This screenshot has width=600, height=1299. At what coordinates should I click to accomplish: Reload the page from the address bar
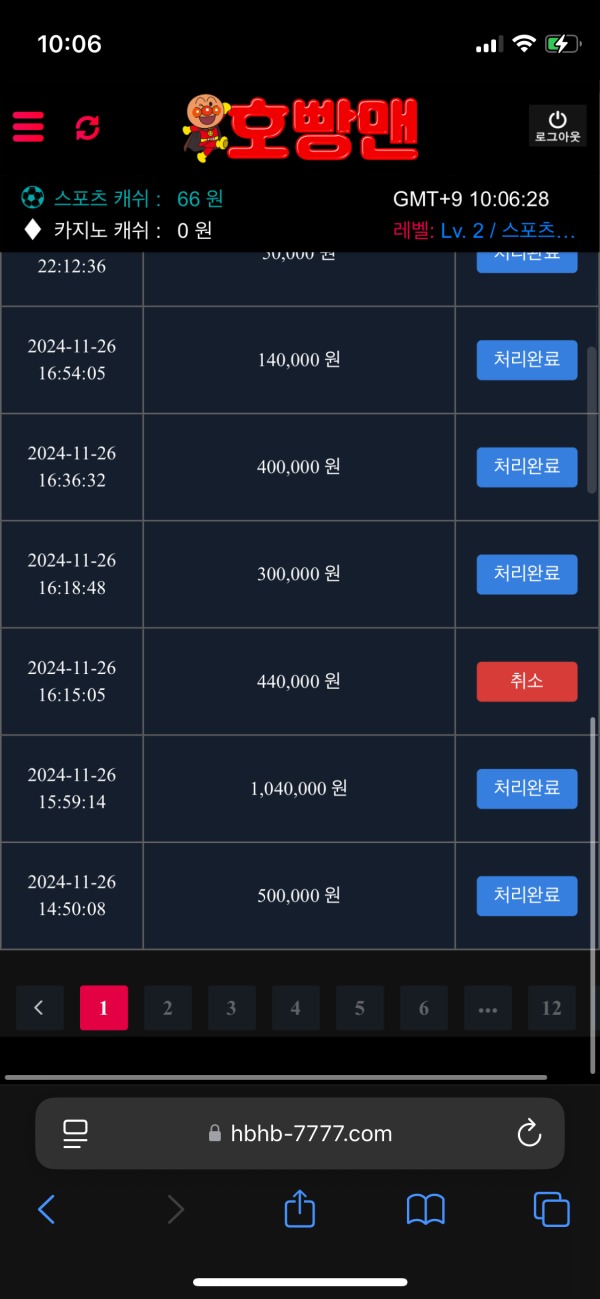tap(528, 1133)
